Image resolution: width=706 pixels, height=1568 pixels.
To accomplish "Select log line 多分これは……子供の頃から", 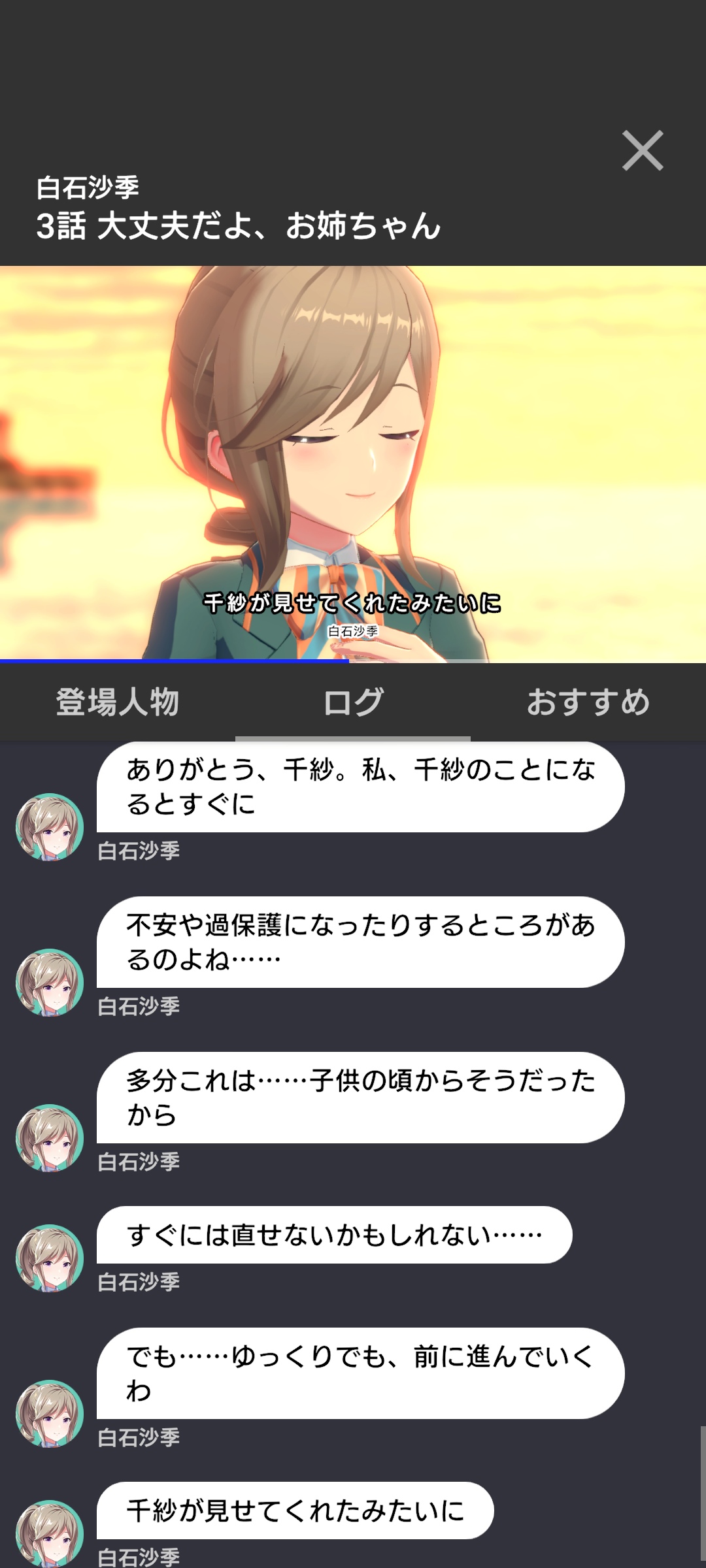I will pos(361,1098).
